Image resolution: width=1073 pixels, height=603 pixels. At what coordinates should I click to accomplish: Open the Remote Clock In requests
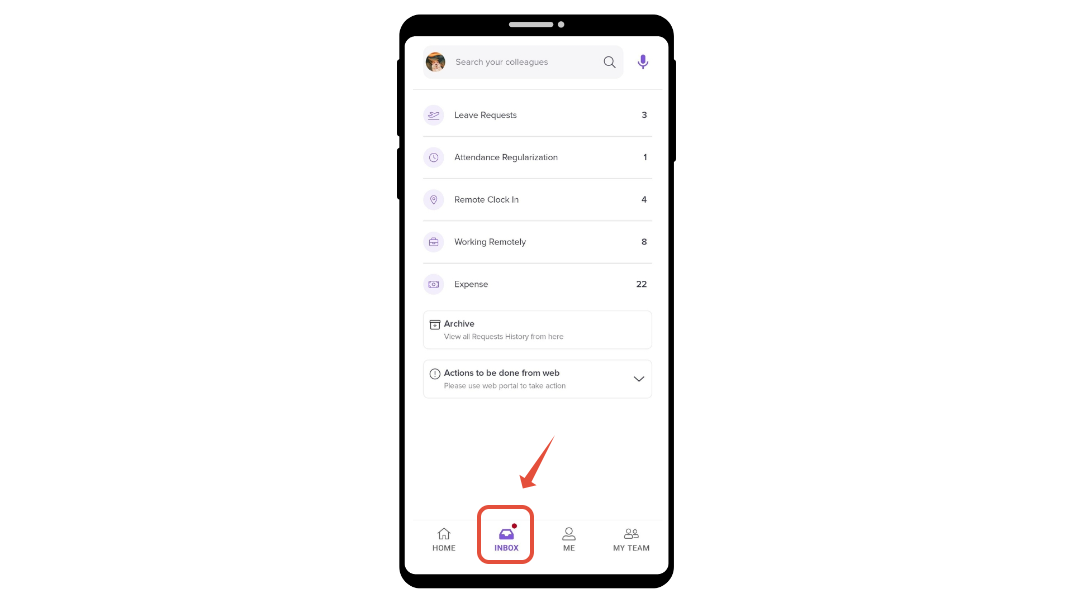537,200
